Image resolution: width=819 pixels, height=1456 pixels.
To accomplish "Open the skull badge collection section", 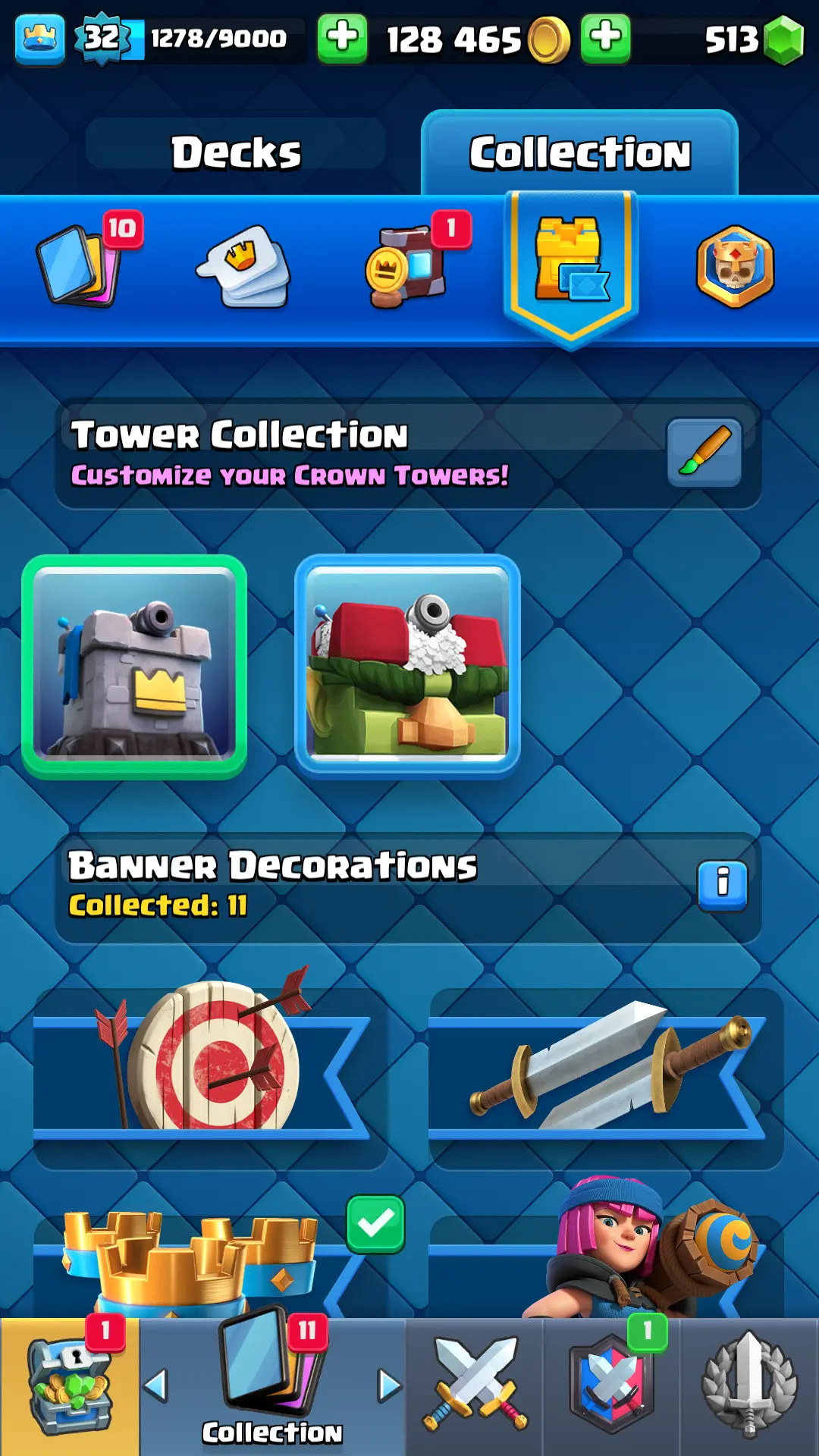I will [735, 265].
